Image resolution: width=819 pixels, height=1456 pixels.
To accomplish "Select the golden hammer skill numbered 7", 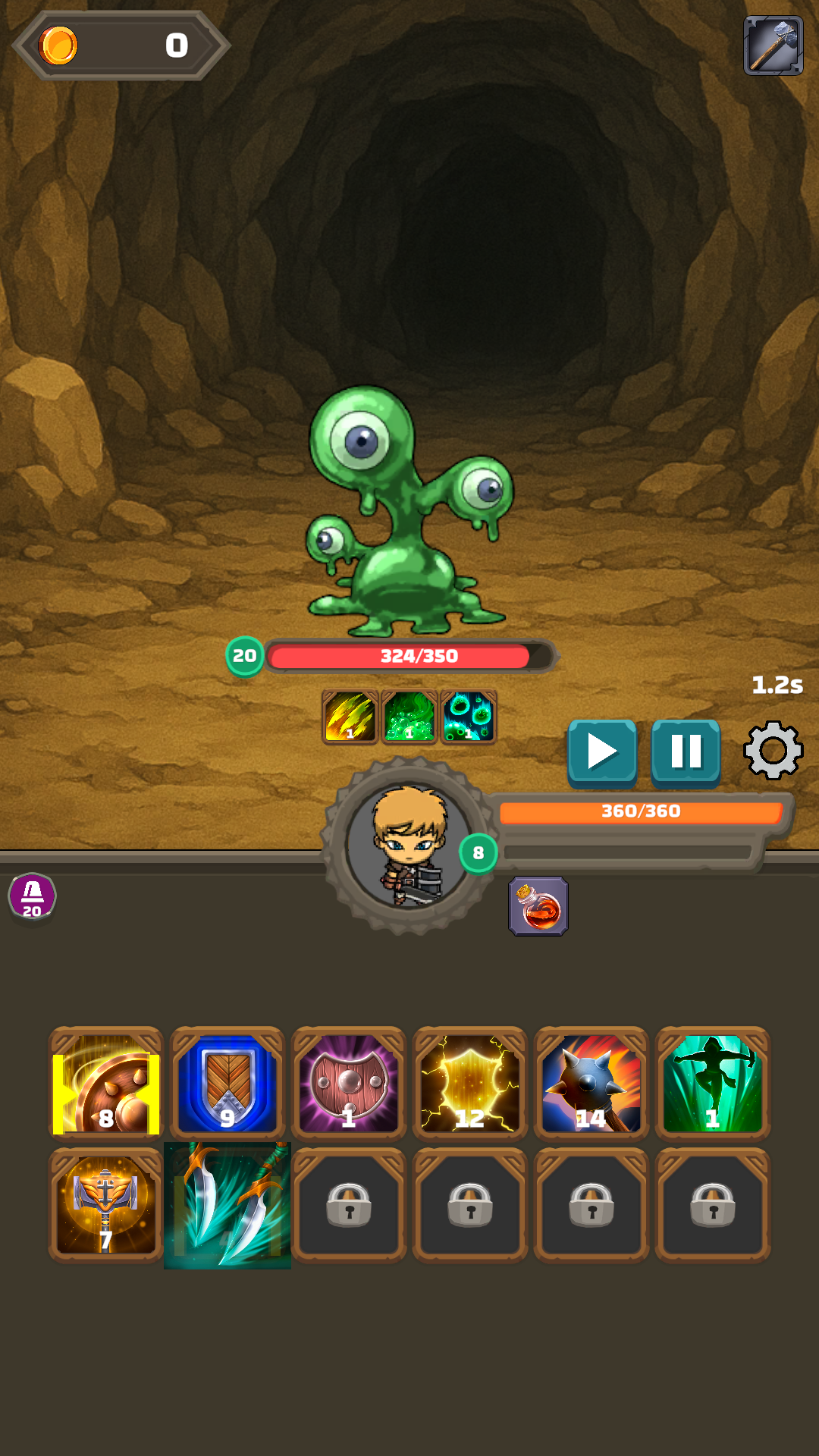I will [x=106, y=1205].
